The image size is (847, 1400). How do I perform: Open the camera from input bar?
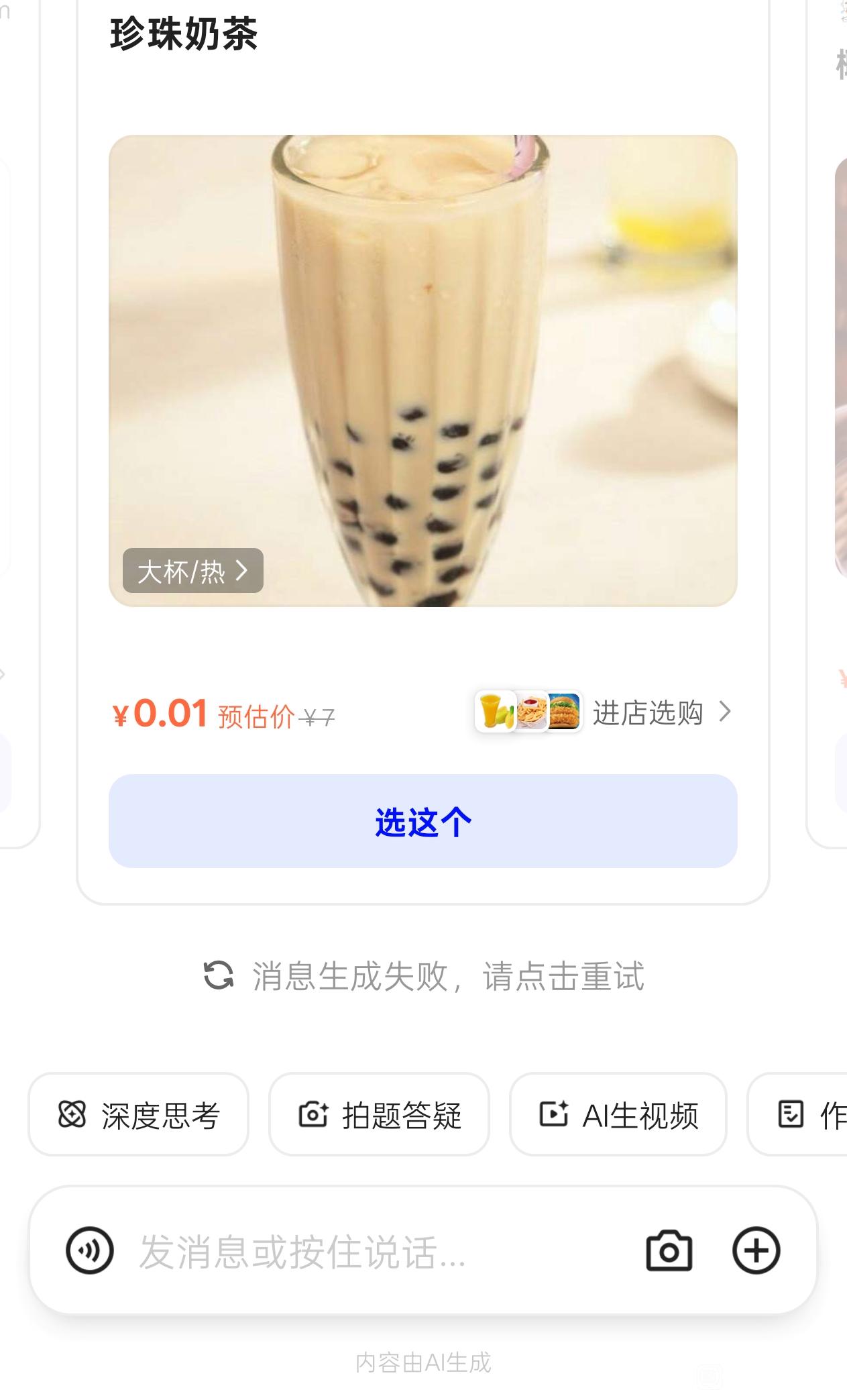coord(669,1251)
